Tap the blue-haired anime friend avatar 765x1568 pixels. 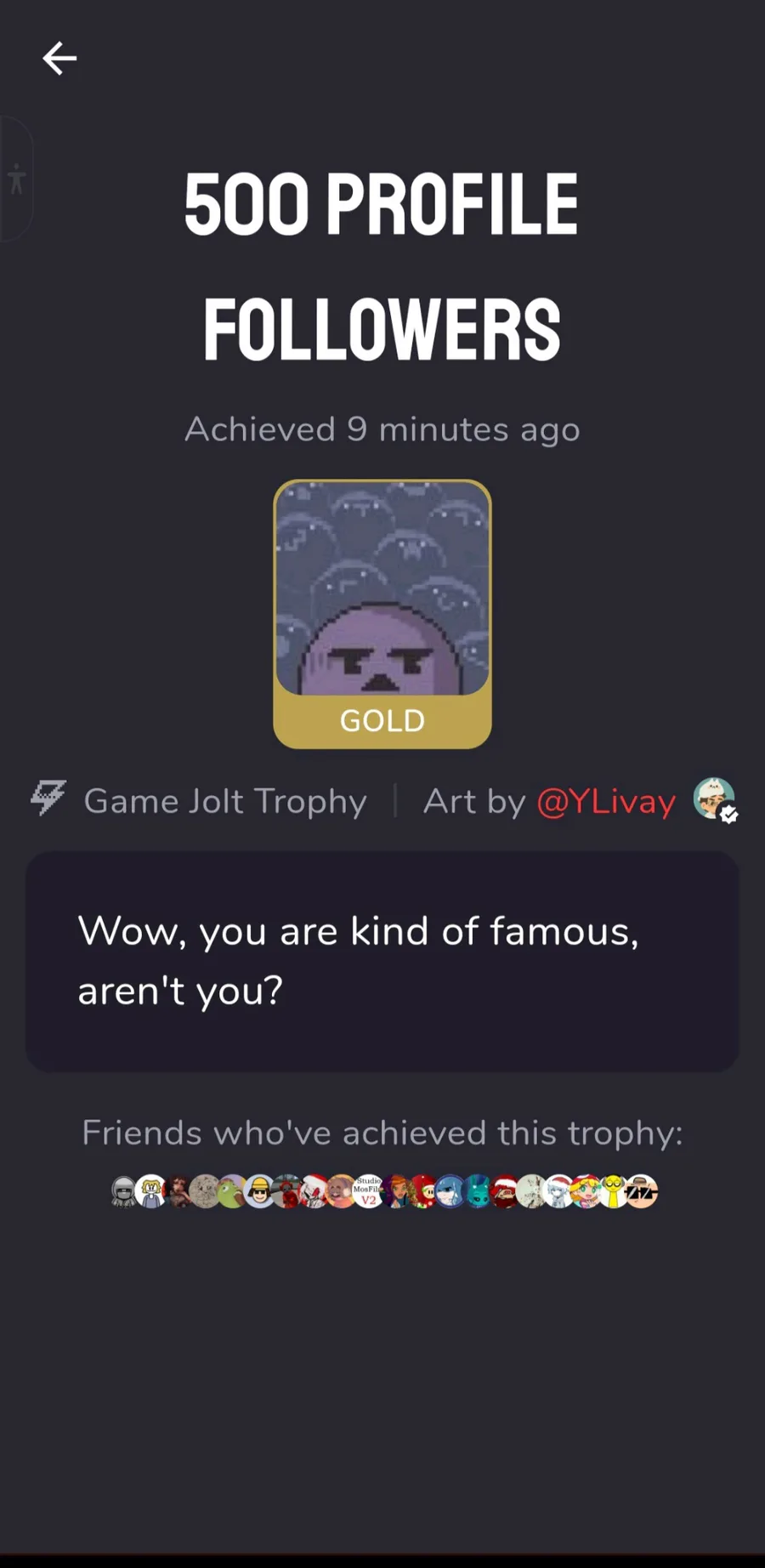[450, 1192]
